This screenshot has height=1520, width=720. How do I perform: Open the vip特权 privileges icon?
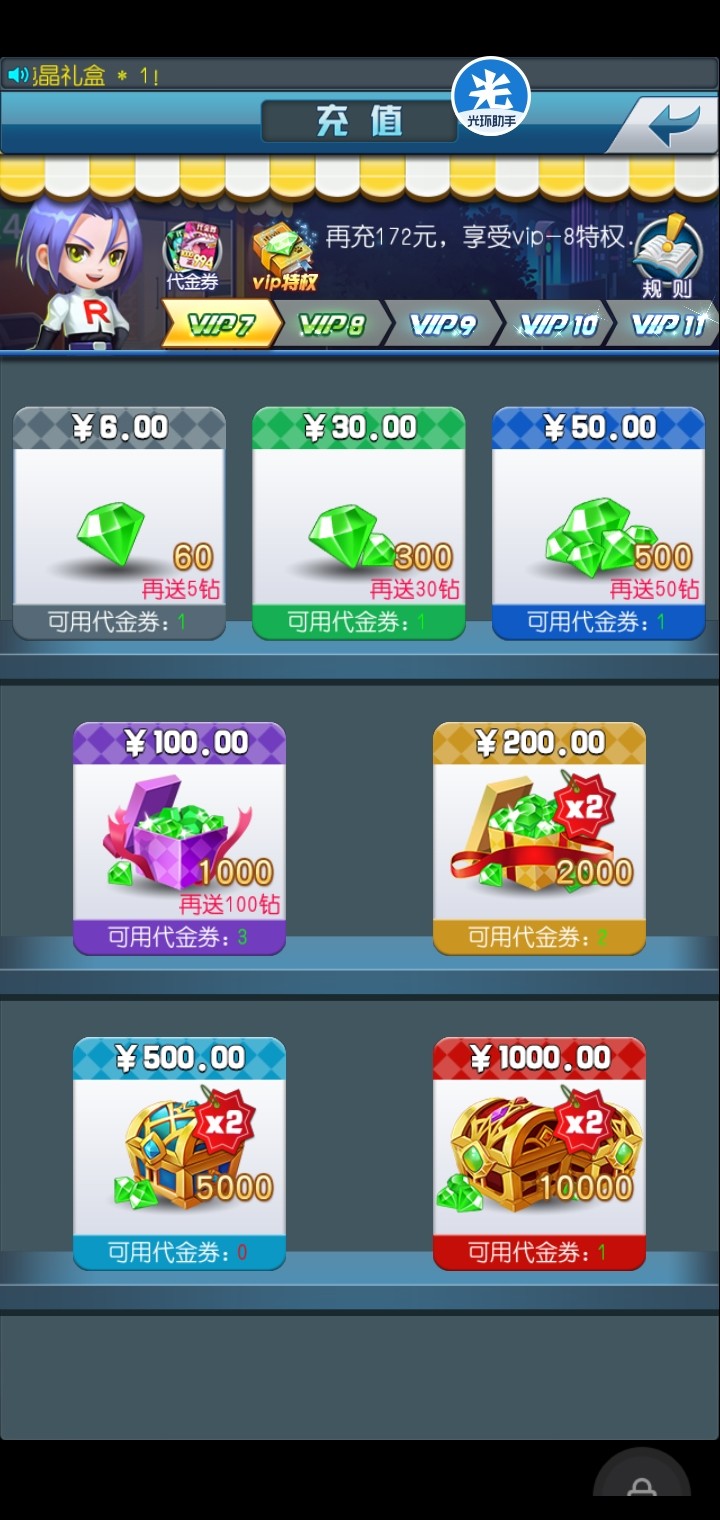(283, 256)
